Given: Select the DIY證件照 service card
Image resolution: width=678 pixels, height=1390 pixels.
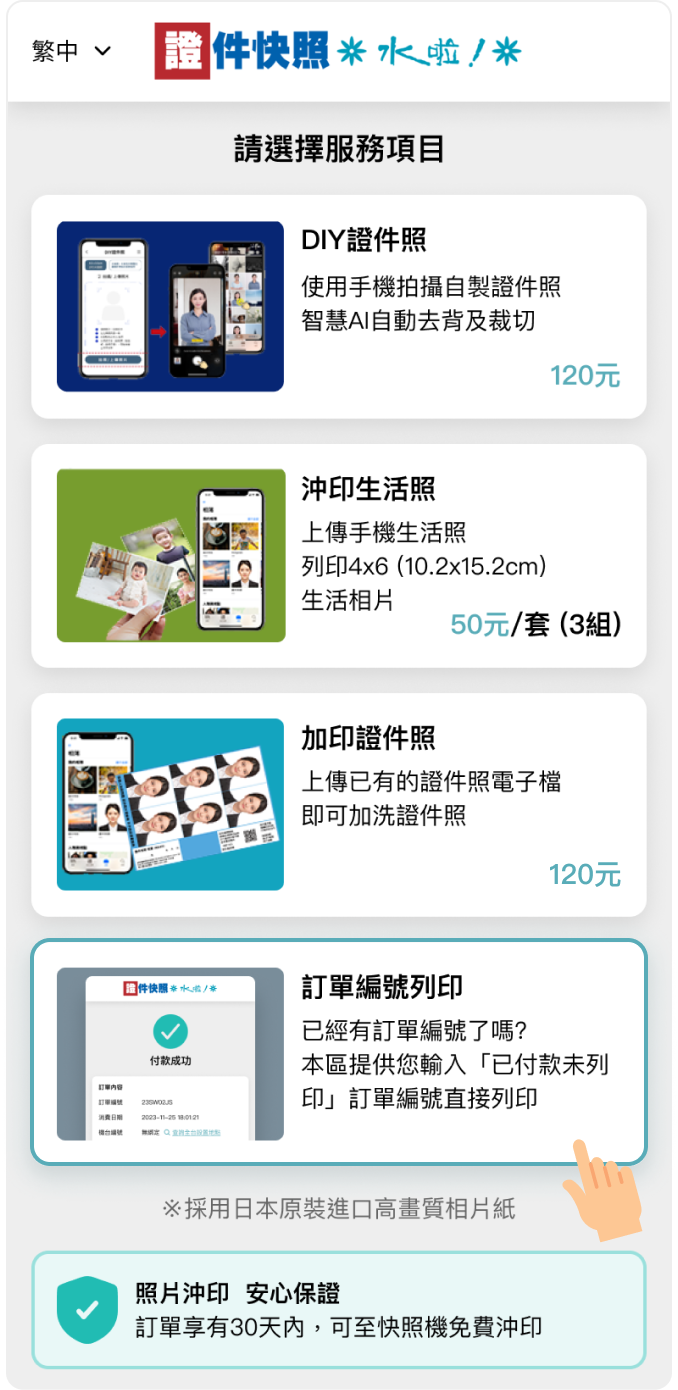Looking at the screenshot, I should click(x=339, y=306).
